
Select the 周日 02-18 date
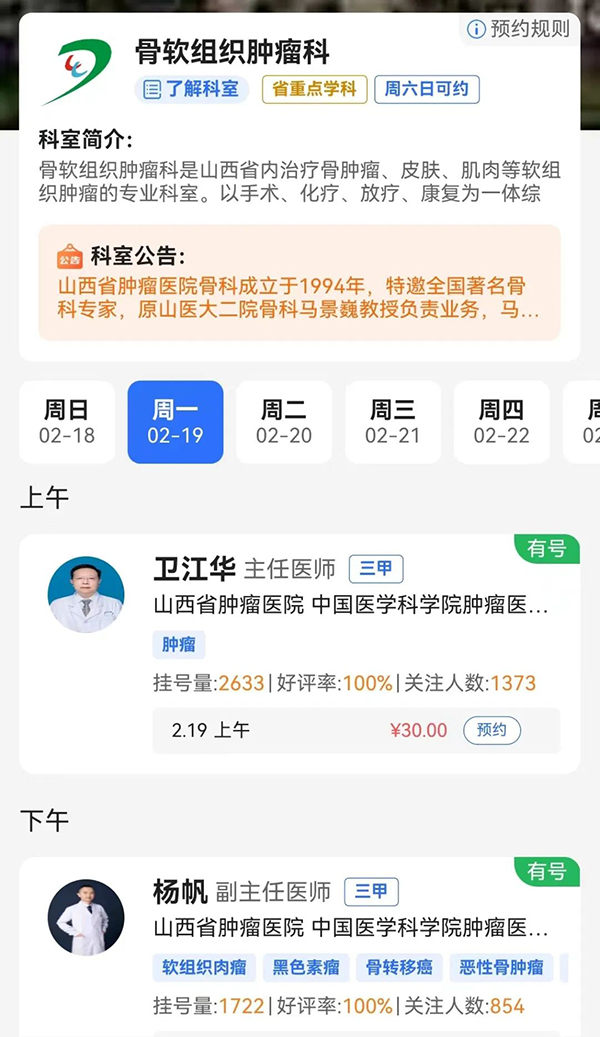point(67,422)
